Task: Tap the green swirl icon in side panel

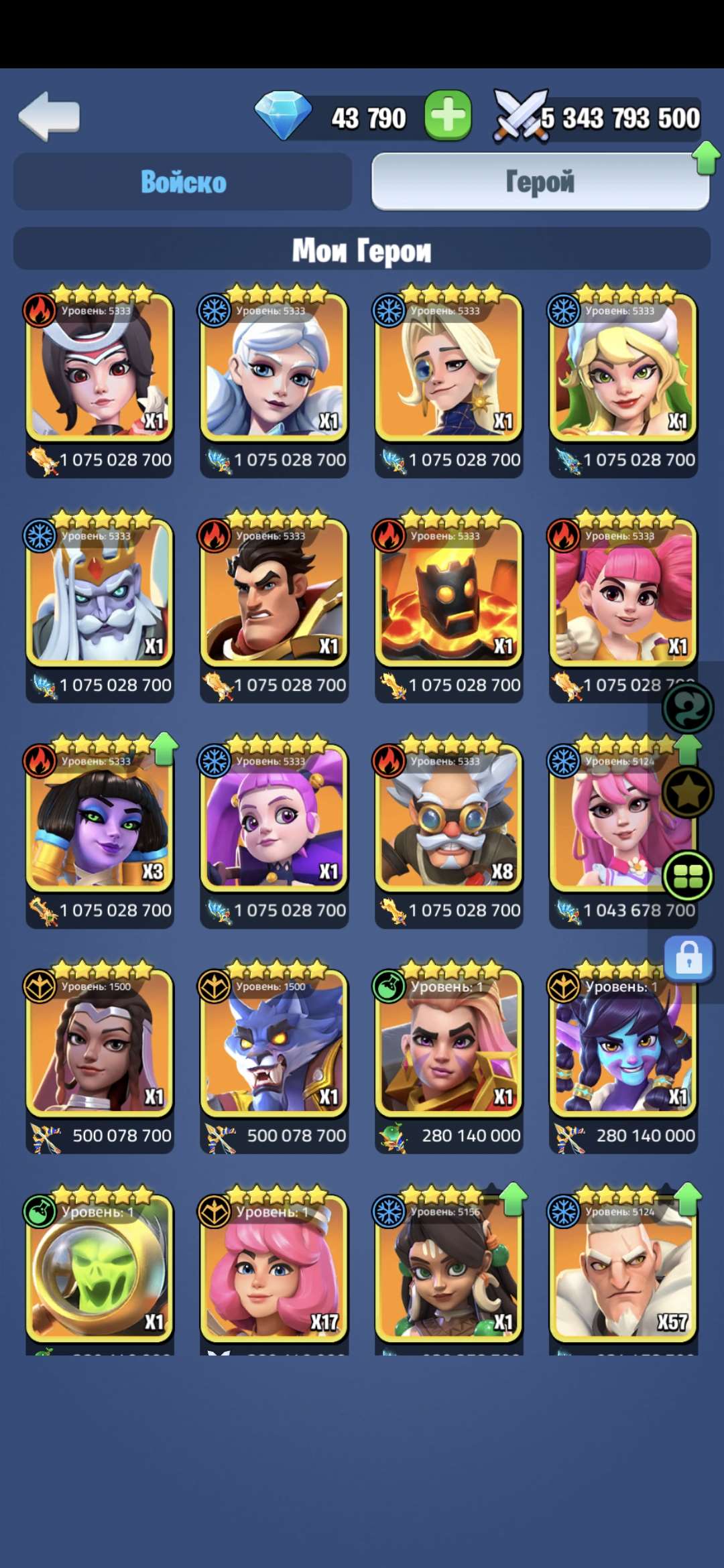Action: click(x=687, y=708)
